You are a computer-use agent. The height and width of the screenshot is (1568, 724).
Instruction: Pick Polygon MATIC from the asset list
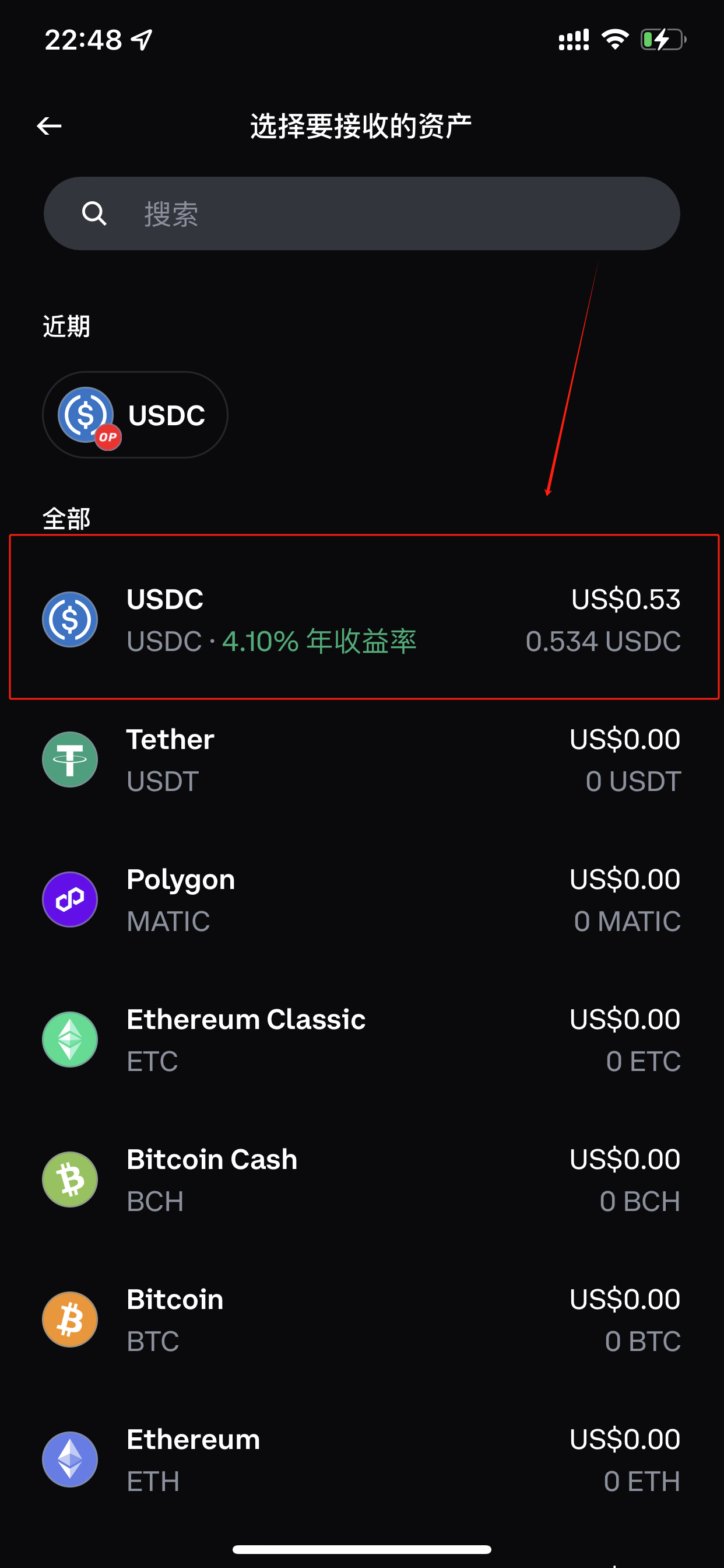[x=361, y=900]
